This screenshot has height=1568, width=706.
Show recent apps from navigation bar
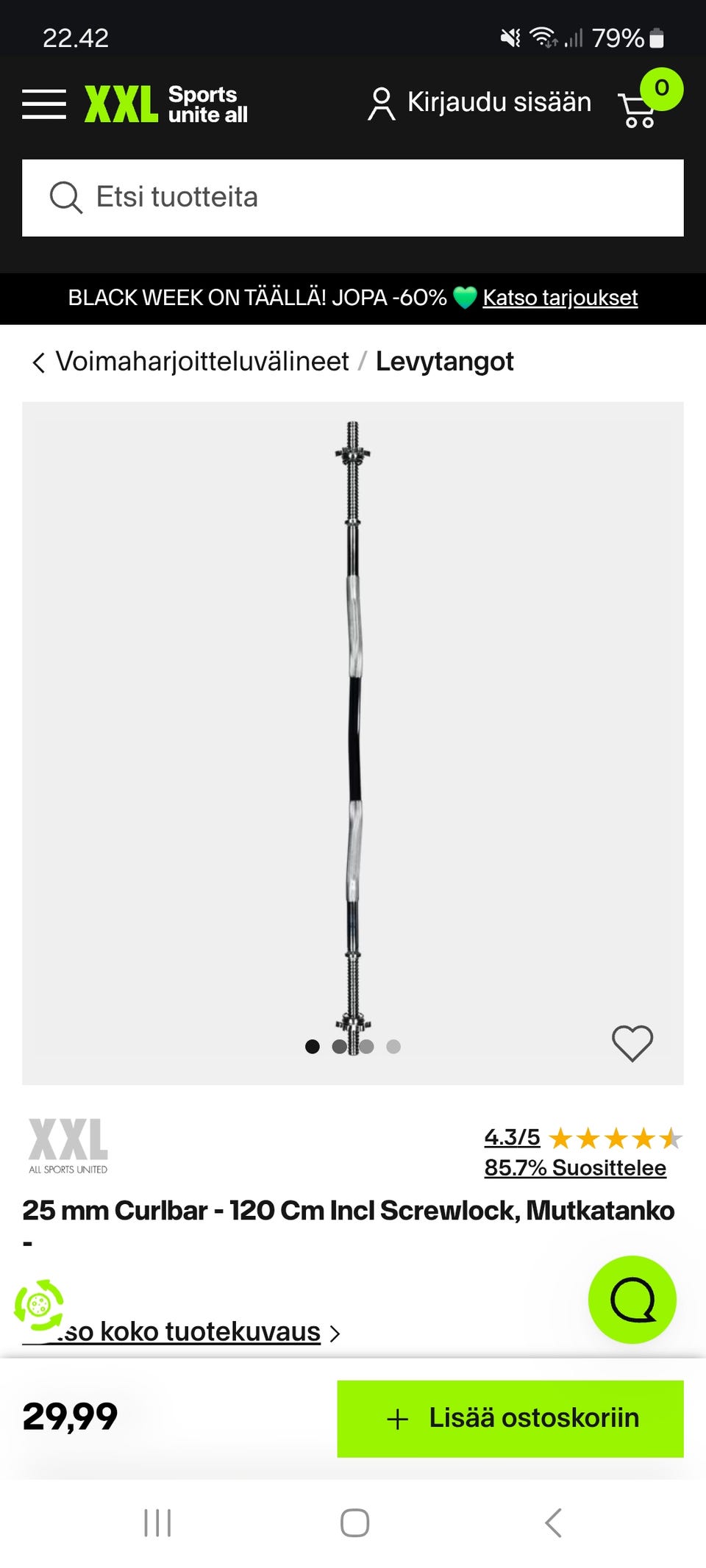[x=157, y=1522]
